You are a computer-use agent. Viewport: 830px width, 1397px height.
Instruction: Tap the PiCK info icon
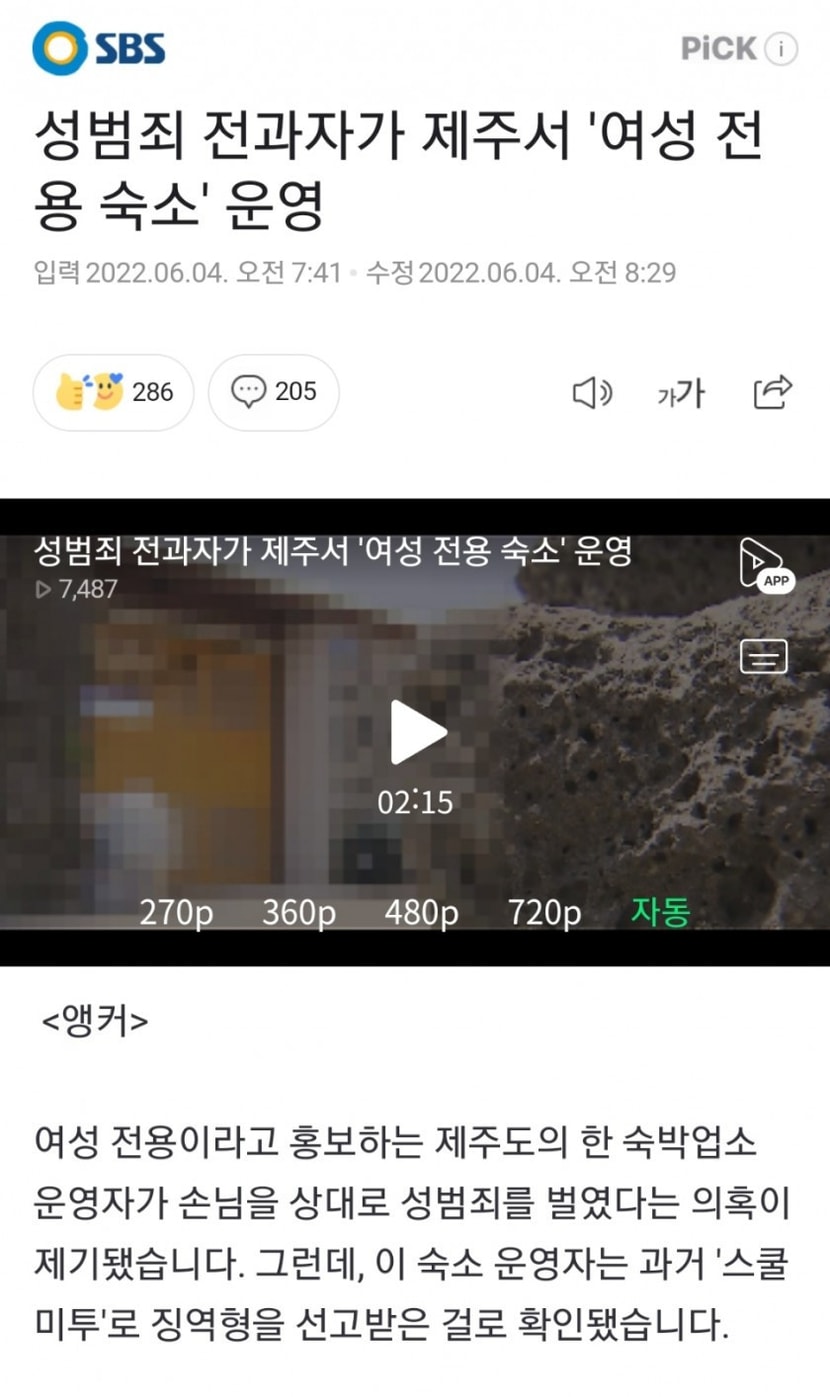(x=781, y=48)
